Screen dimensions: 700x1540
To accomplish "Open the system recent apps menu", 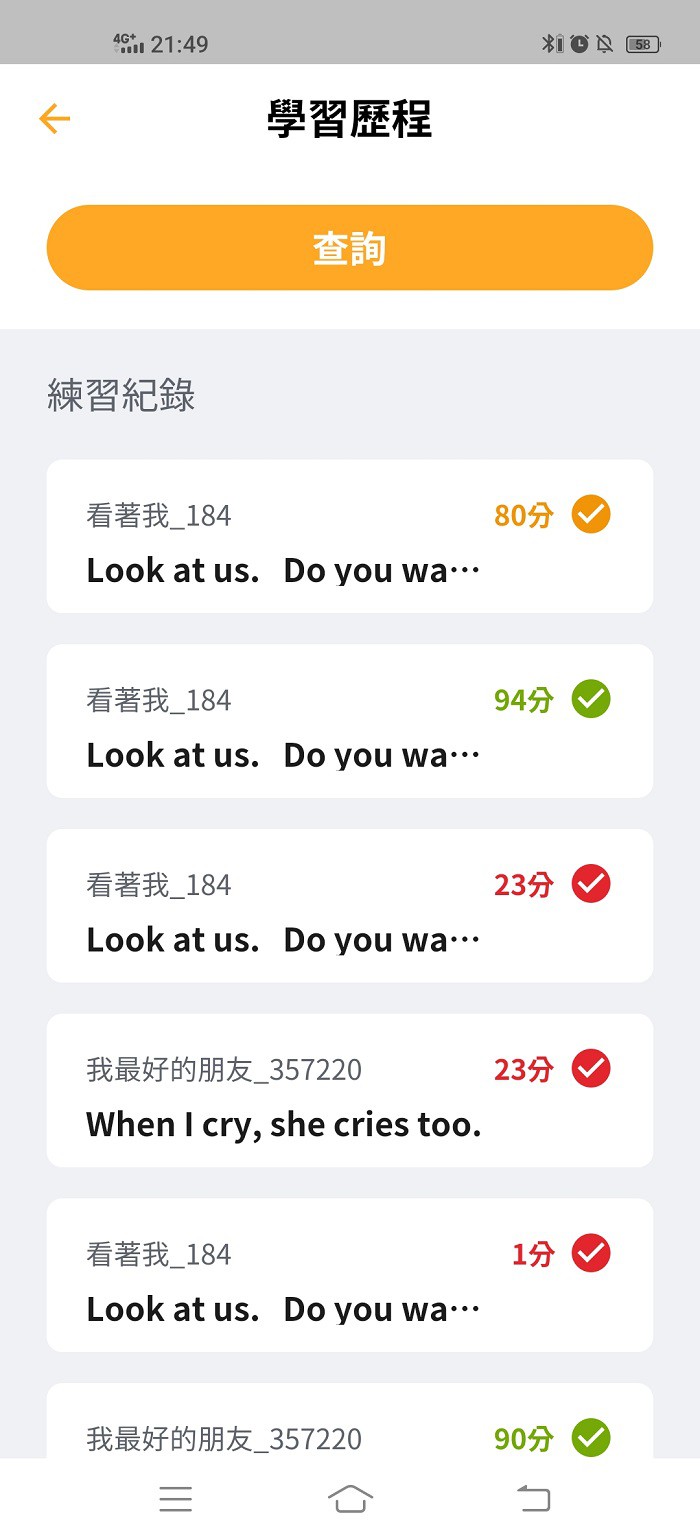I will (x=175, y=1498).
